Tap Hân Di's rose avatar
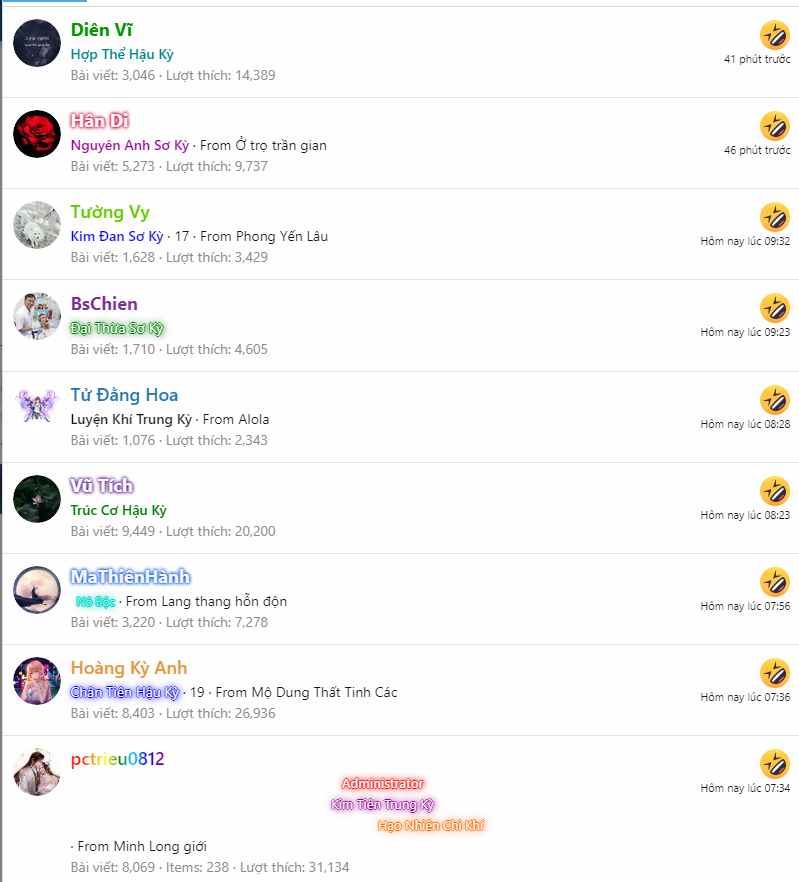The height and width of the screenshot is (882, 799). [x=37, y=134]
